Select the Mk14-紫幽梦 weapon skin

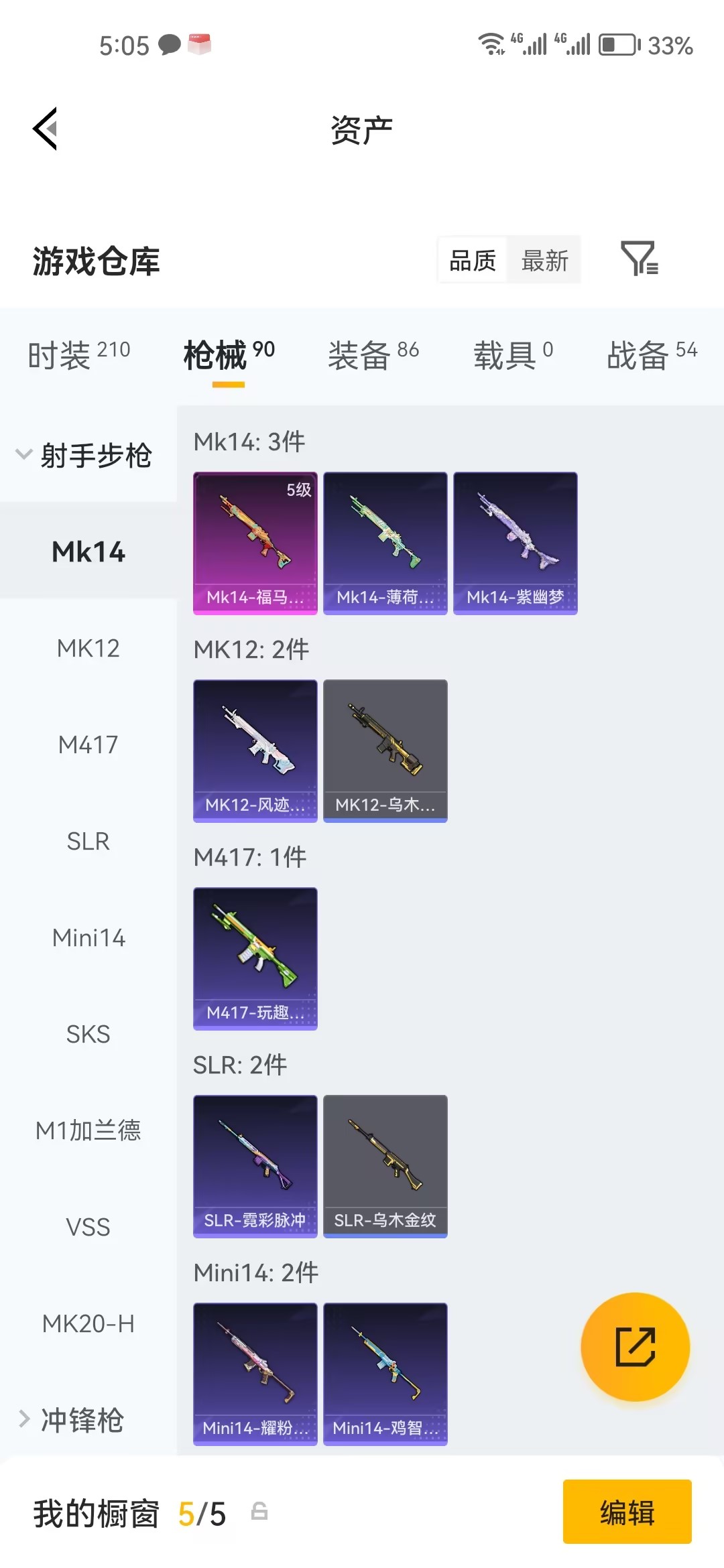515,541
